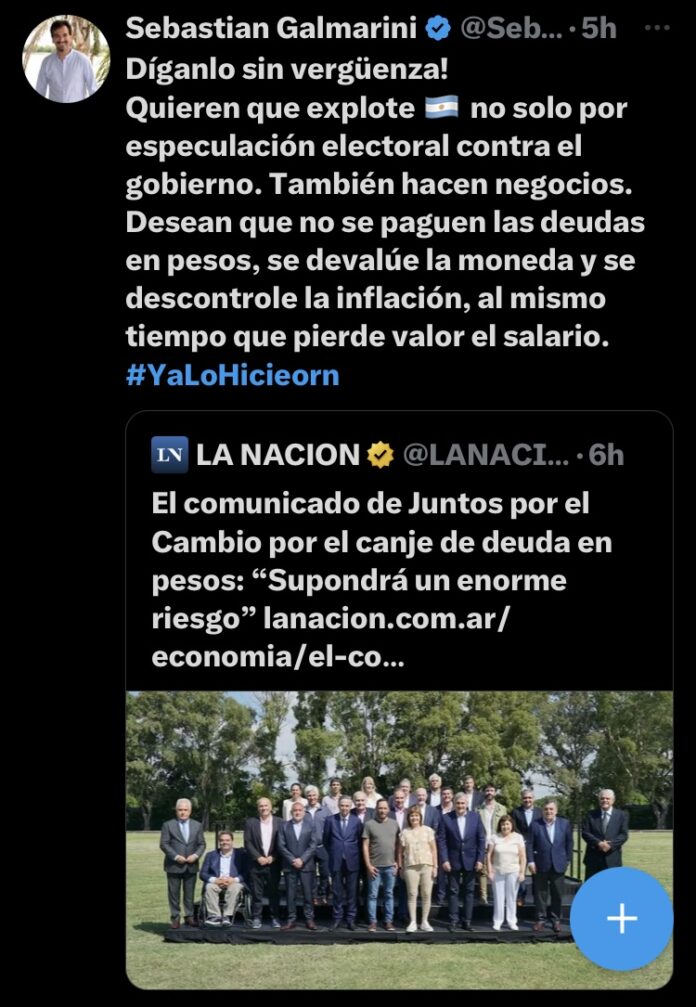Compose a new tweet with plus button
The width and height of the screenshot is (696, 1007).
coord(621,919)
